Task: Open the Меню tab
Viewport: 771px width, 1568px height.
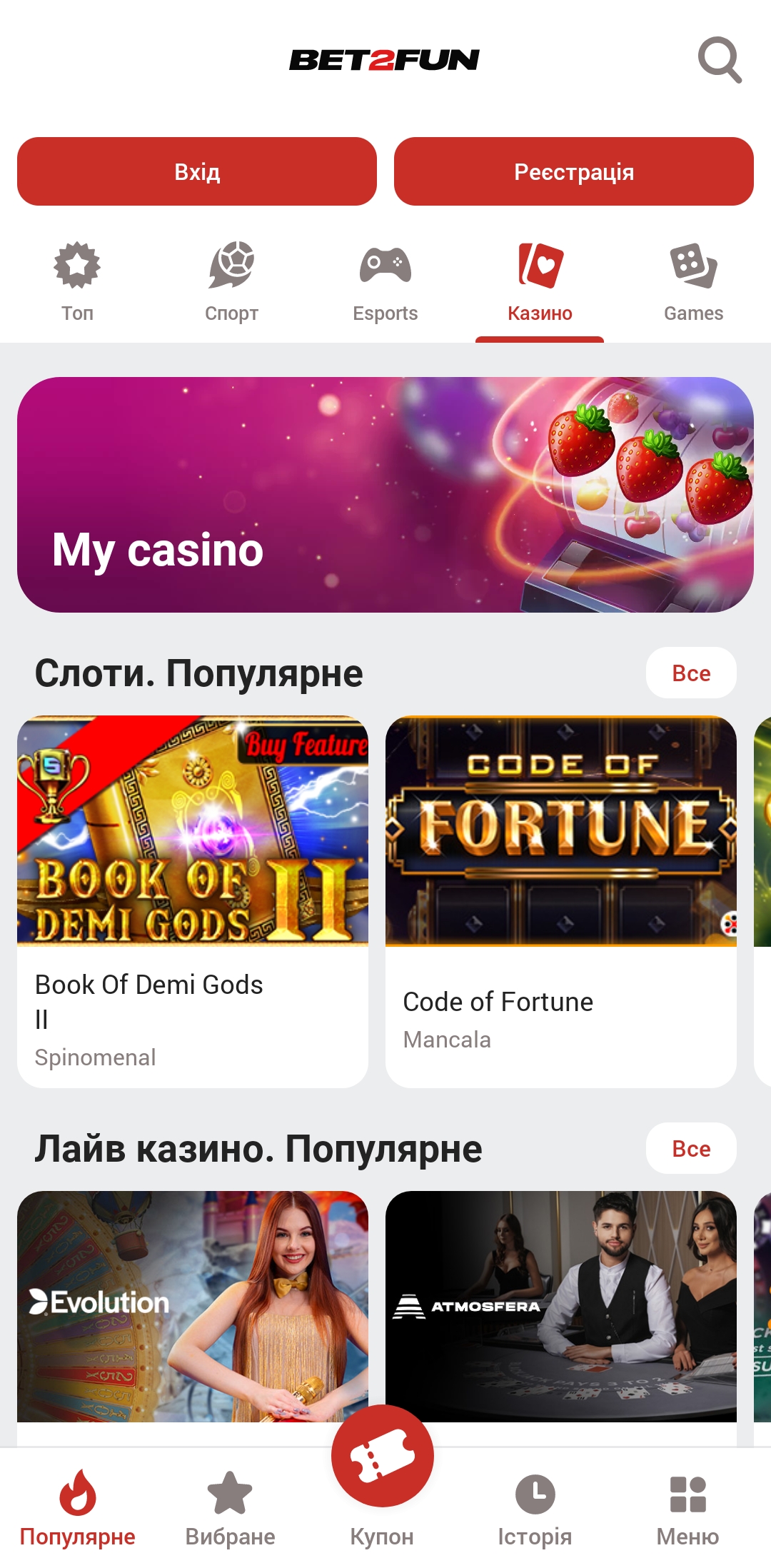Action: 687,1508
